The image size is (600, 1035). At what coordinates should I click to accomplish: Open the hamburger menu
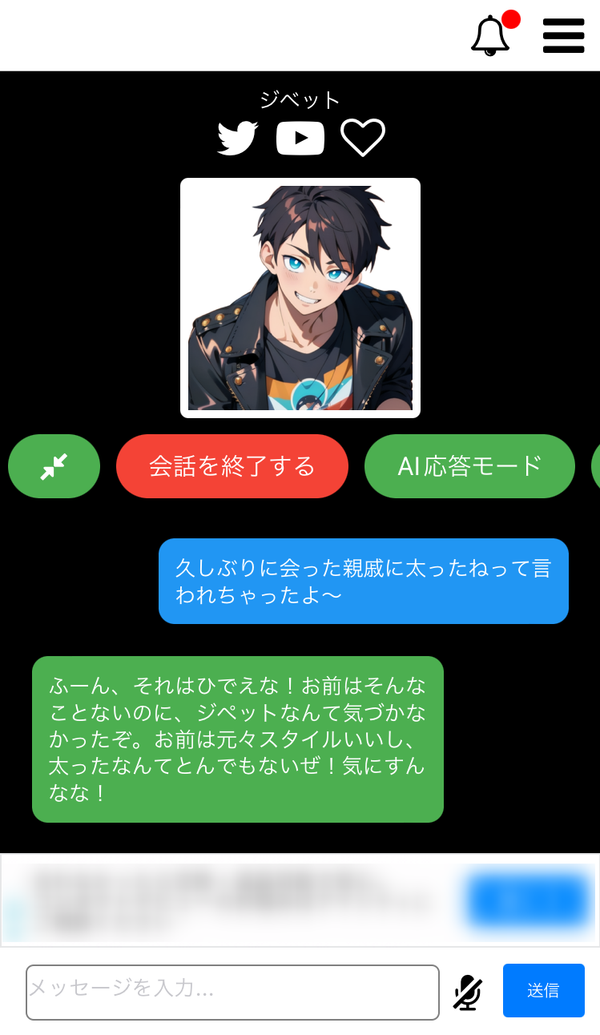(x=563, y=36)
